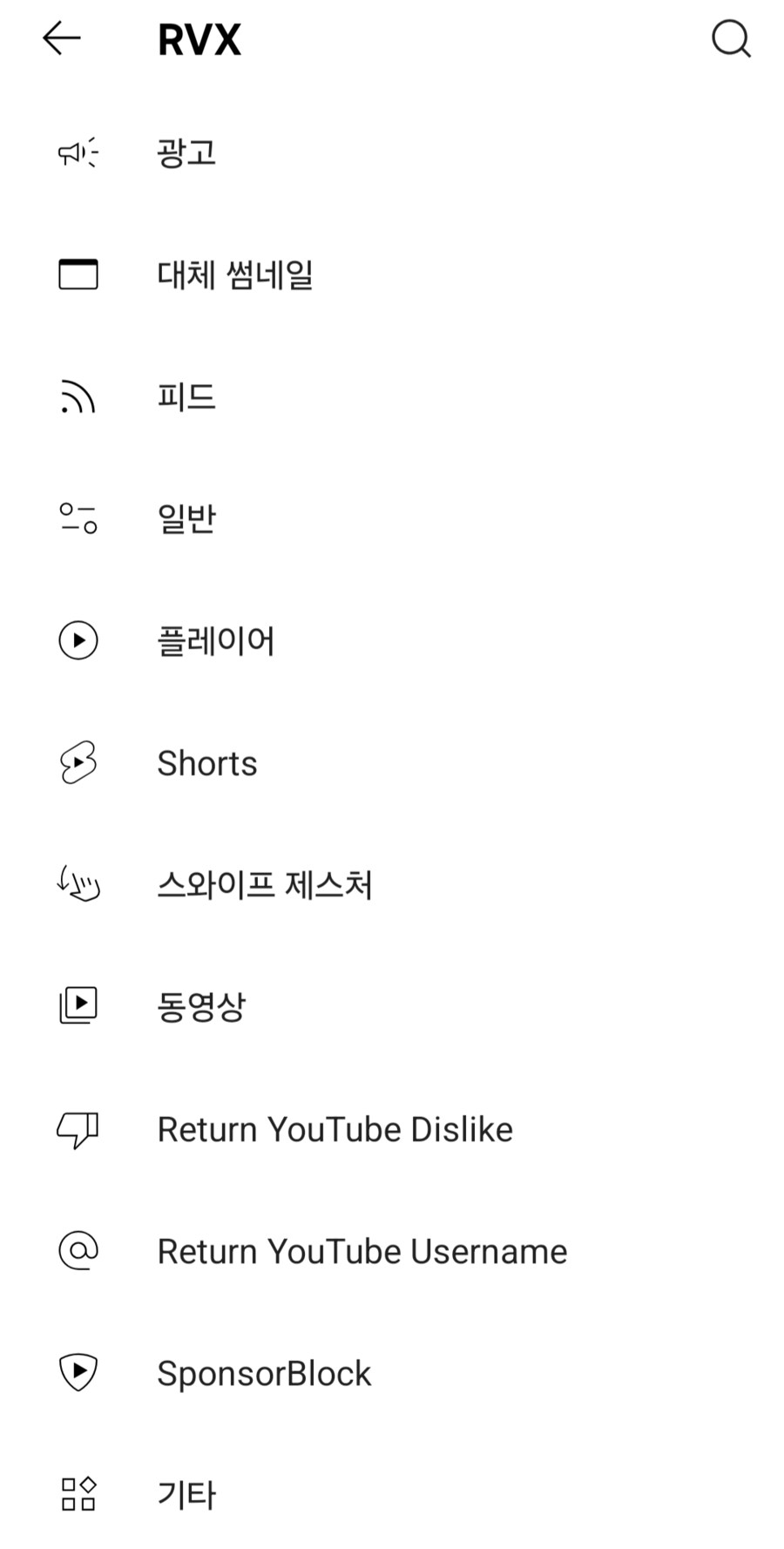Screen dimensions: 784x1549
Task: Click the 플레이어 play-button icon
Action: pyautogui.click(x=78, y=641)
